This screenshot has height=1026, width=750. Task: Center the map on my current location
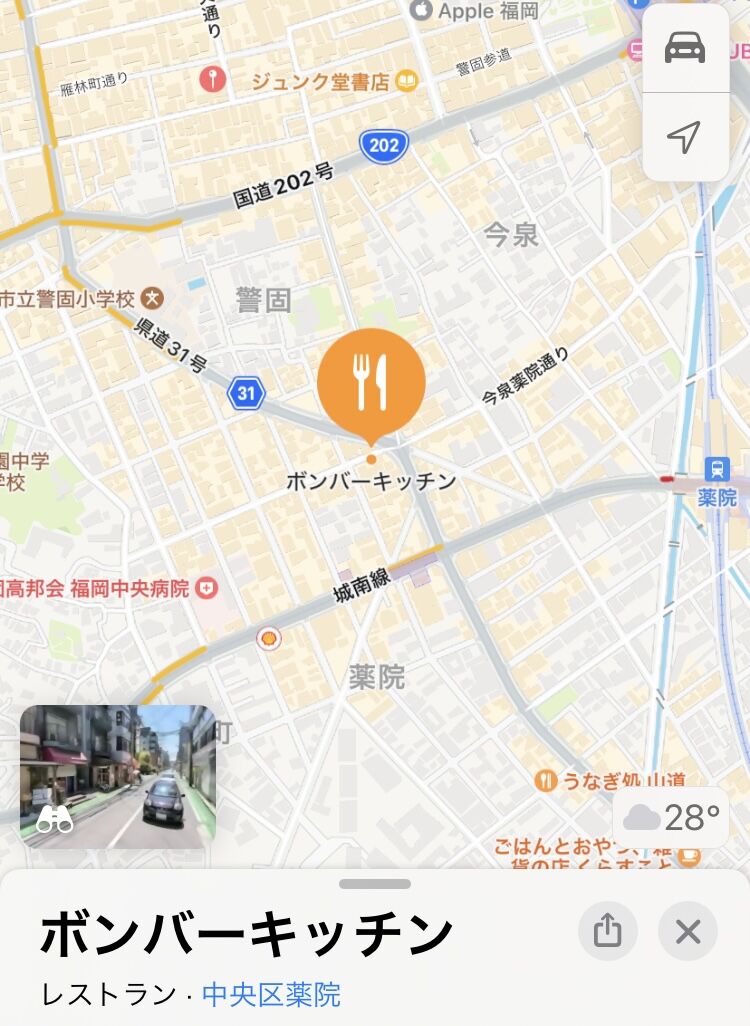685,137
